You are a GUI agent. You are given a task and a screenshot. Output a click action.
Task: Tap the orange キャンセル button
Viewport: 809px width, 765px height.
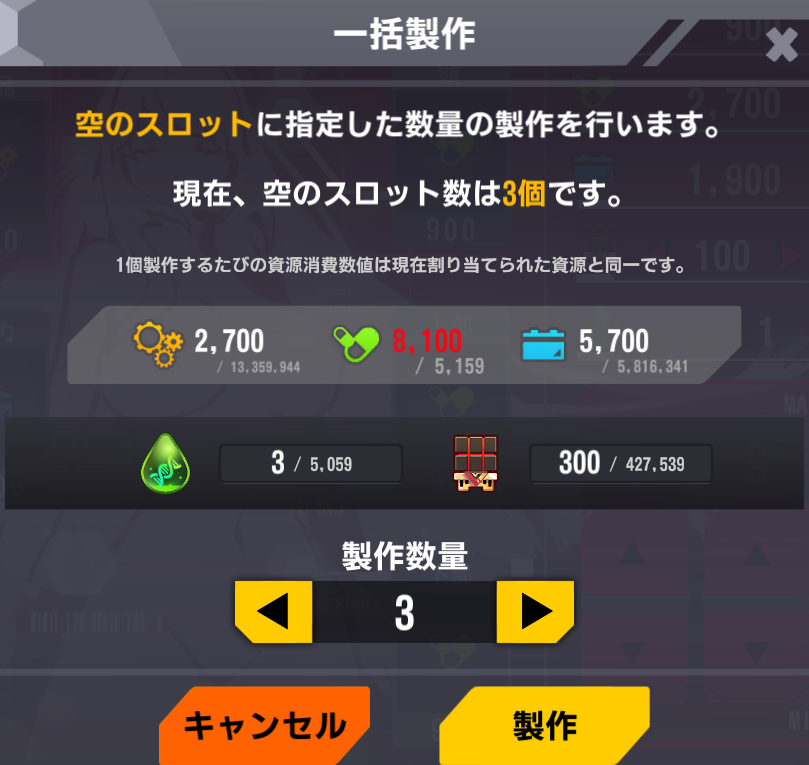265,725
